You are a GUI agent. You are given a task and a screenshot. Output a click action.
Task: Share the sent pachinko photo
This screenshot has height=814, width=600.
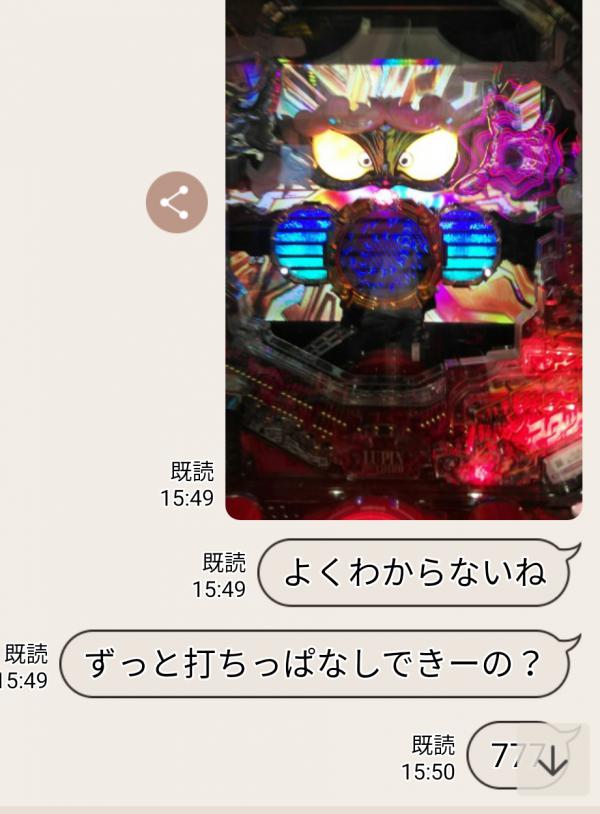177,203
